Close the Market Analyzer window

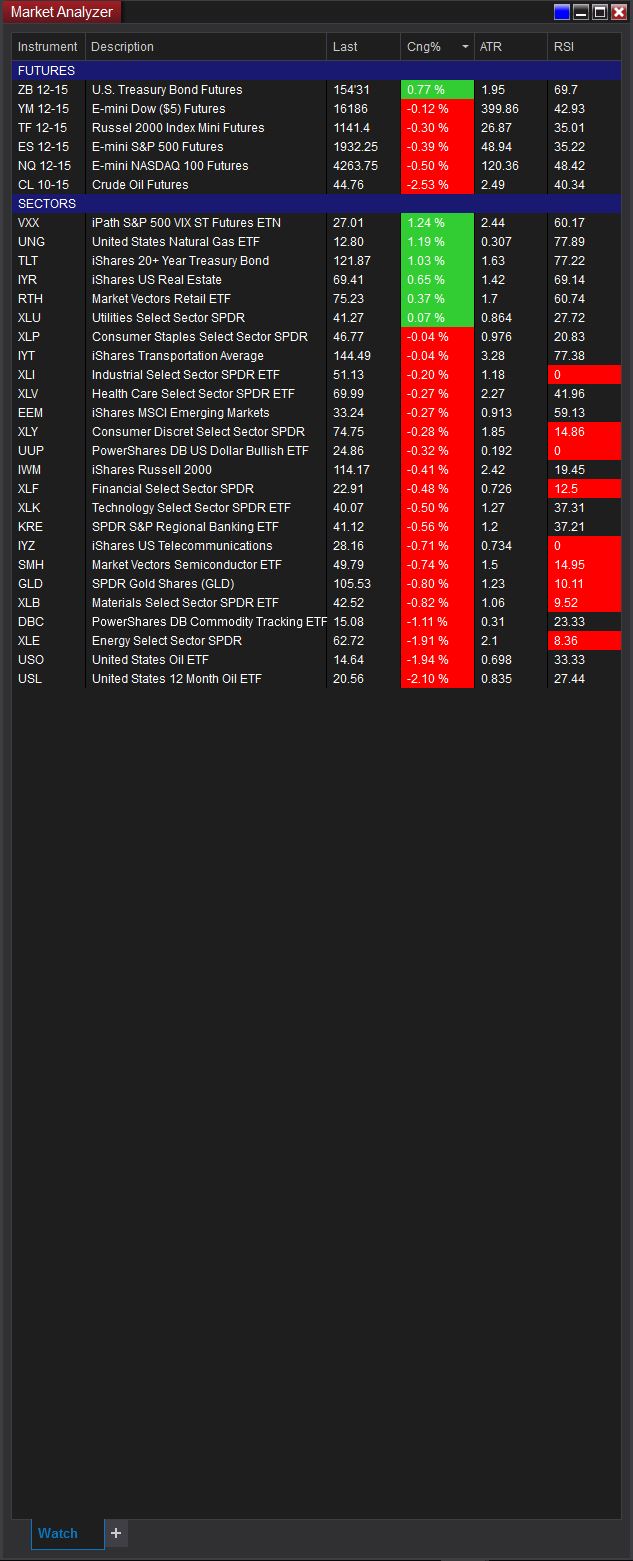[619, 12]
